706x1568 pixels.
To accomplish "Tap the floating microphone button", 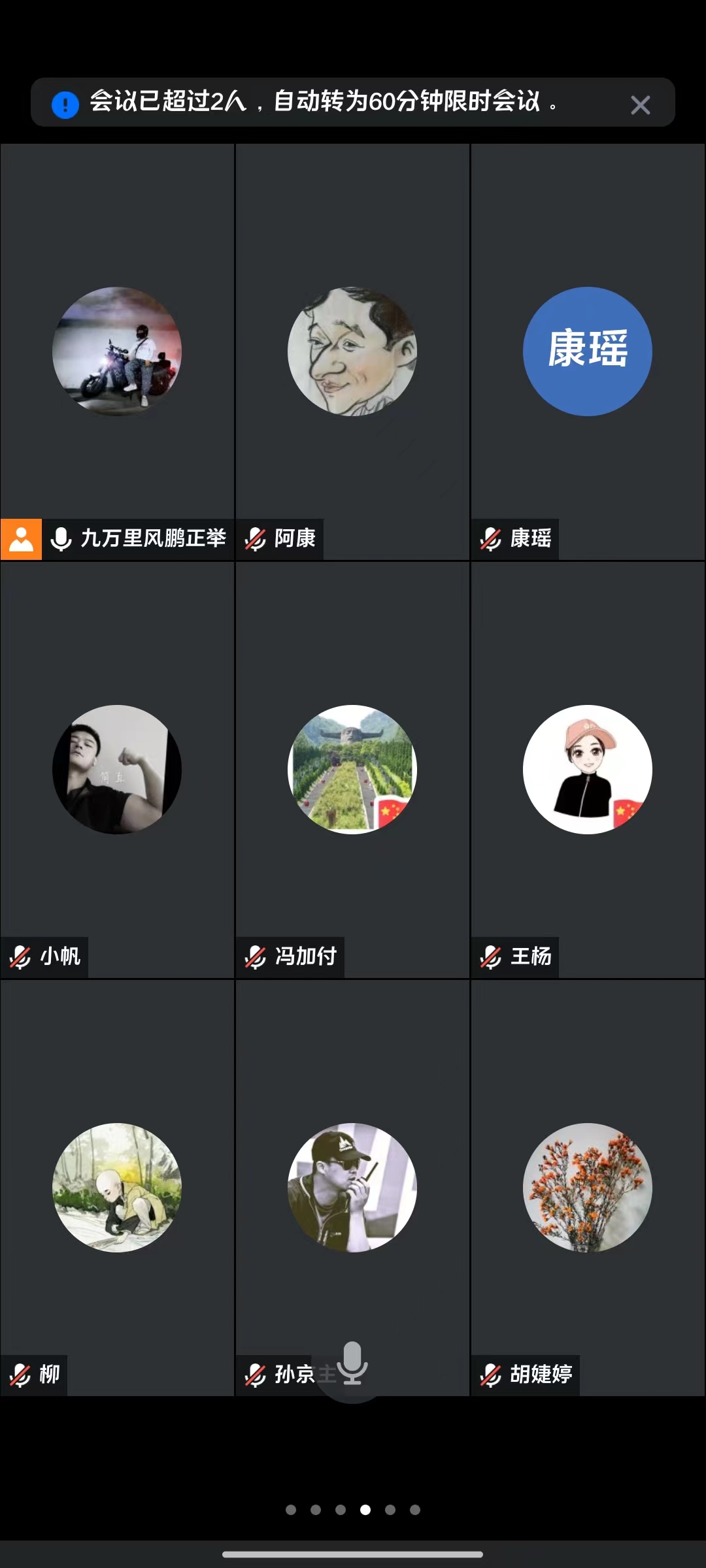I will click(x=353, y=1365).
